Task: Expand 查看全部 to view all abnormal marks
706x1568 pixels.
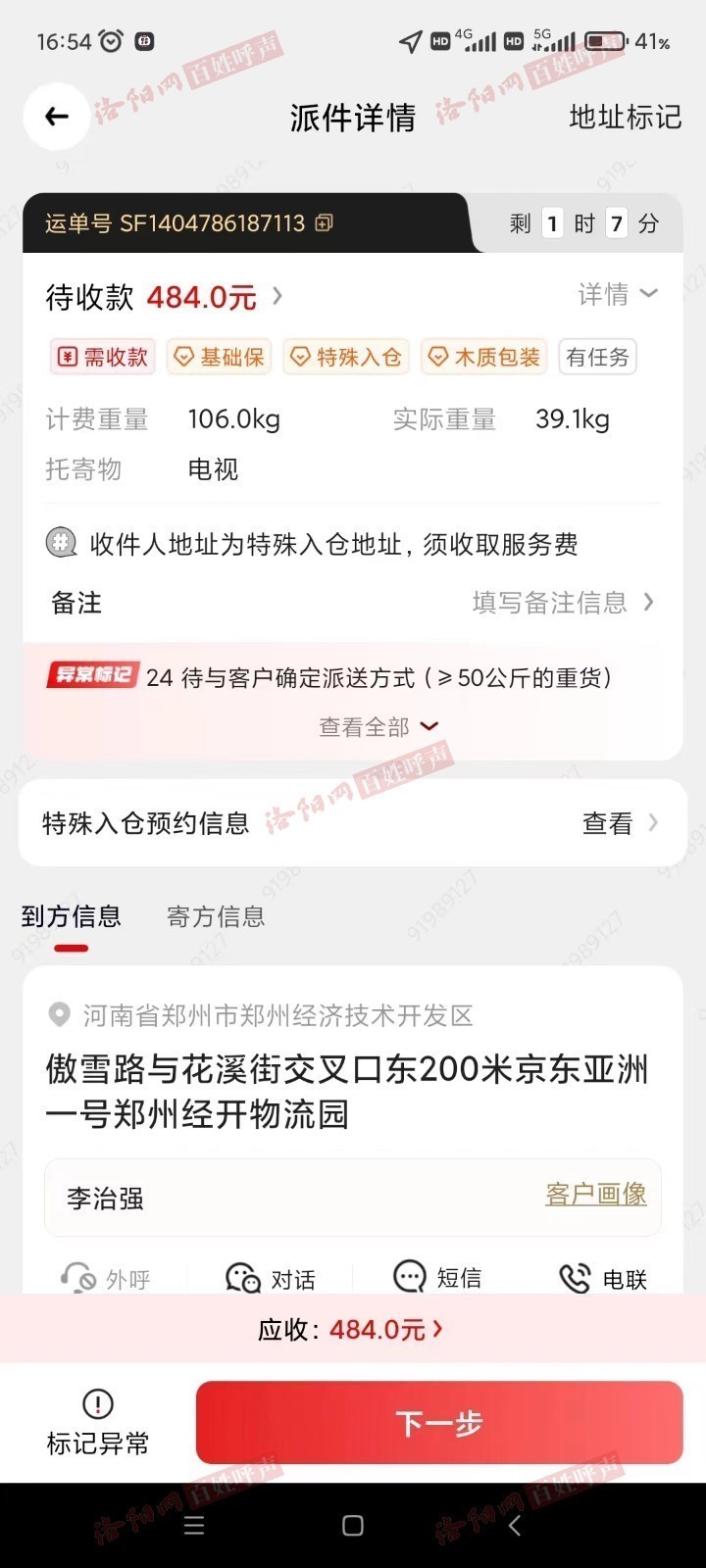Action: 378,727
